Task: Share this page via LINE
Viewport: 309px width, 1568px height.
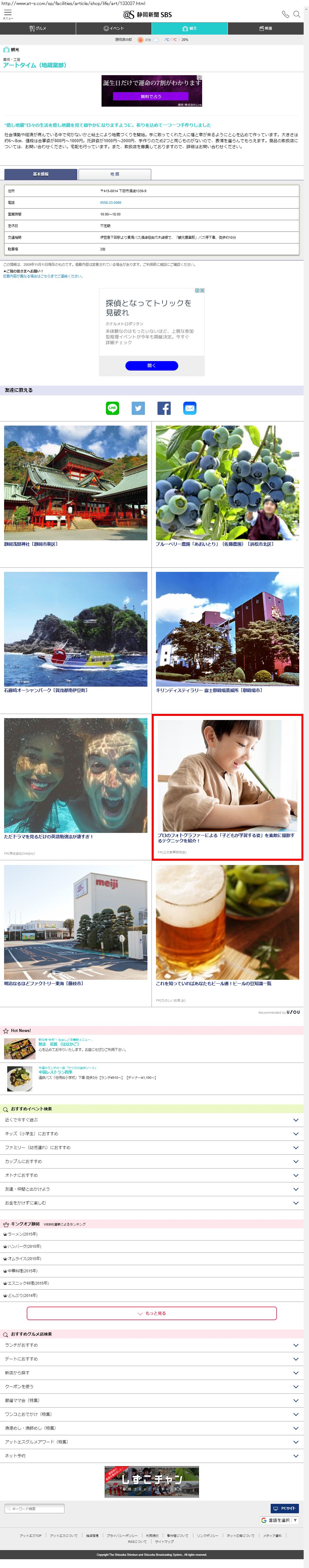Action: point(113,408)
